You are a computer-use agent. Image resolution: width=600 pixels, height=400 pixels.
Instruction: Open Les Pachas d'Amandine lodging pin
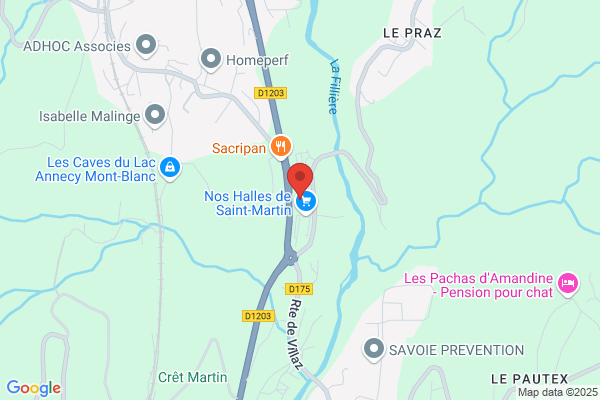(x=568, y=284)
